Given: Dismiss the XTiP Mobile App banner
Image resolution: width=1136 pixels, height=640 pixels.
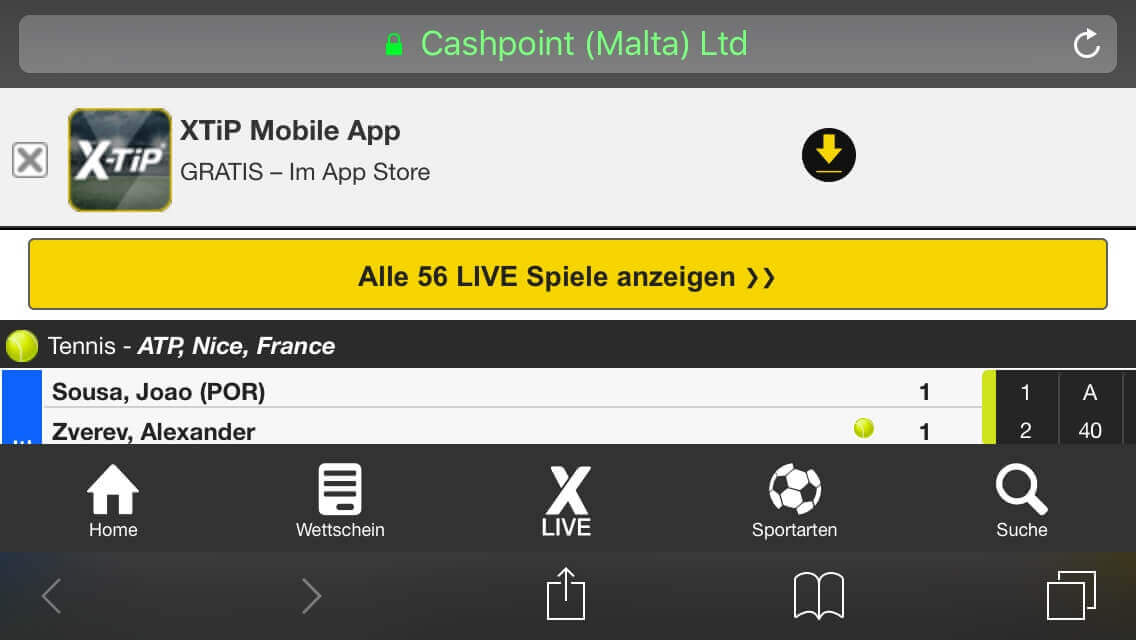Looking at the screenshot, I should point(29,160).
